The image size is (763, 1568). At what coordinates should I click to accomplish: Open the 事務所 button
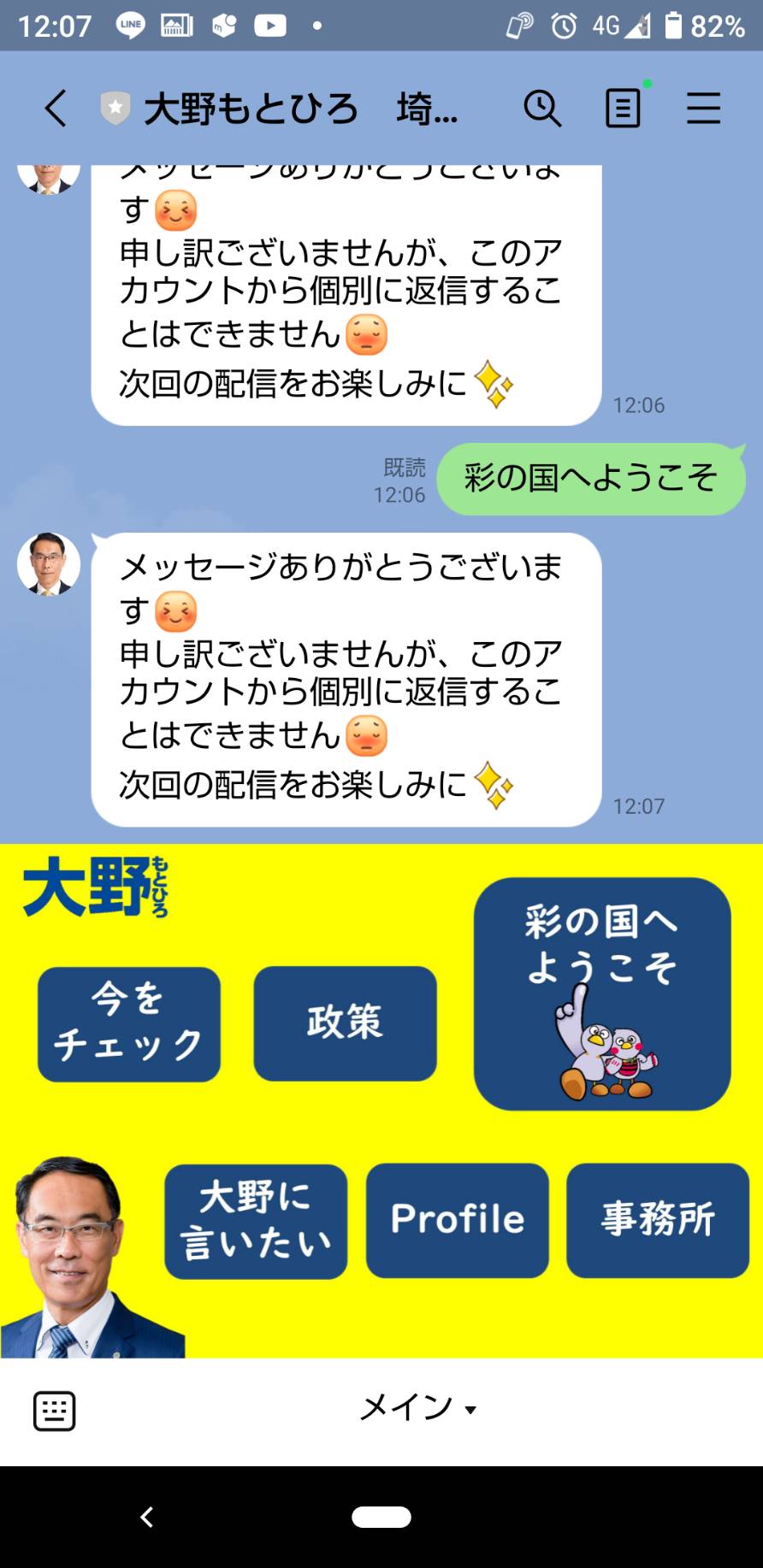657,1220
